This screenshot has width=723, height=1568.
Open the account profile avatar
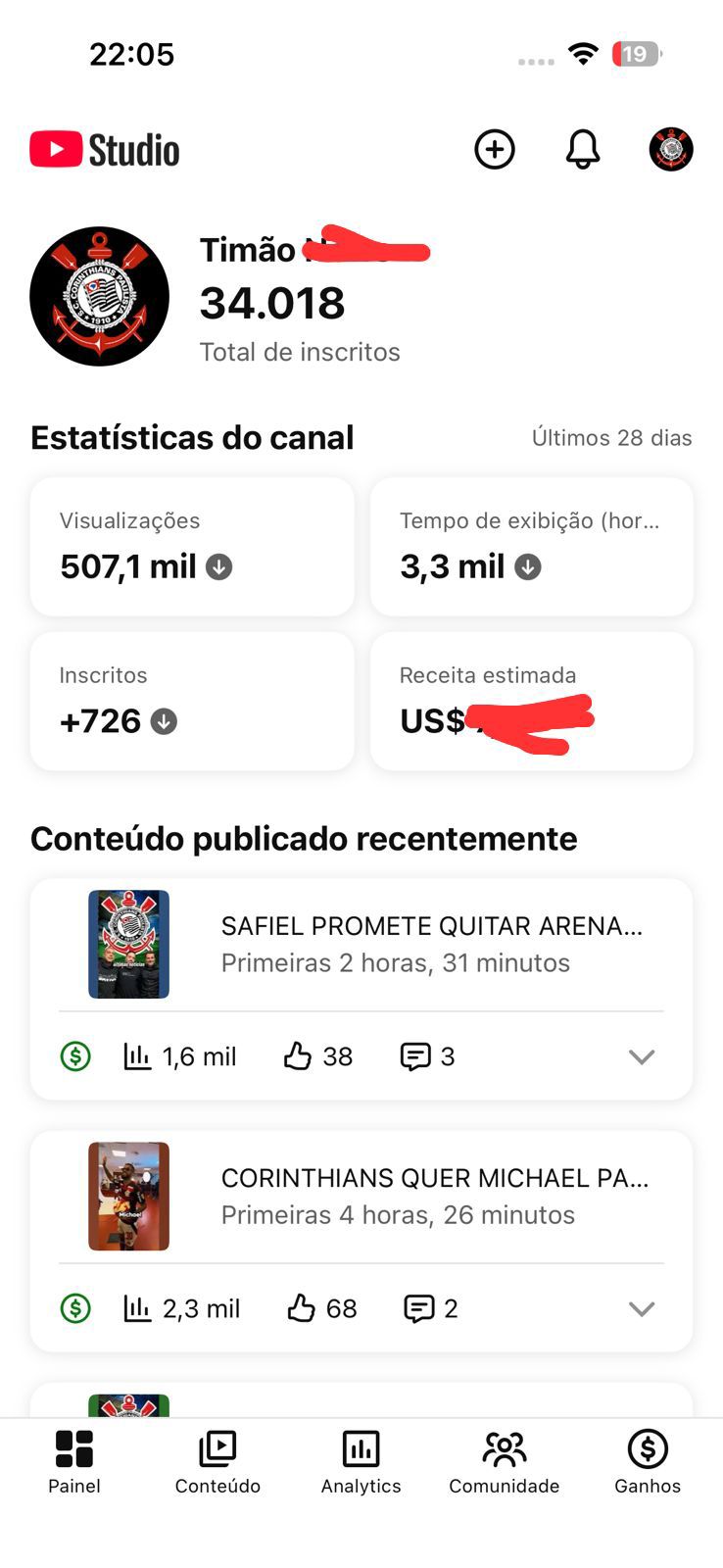click(671, 150)
